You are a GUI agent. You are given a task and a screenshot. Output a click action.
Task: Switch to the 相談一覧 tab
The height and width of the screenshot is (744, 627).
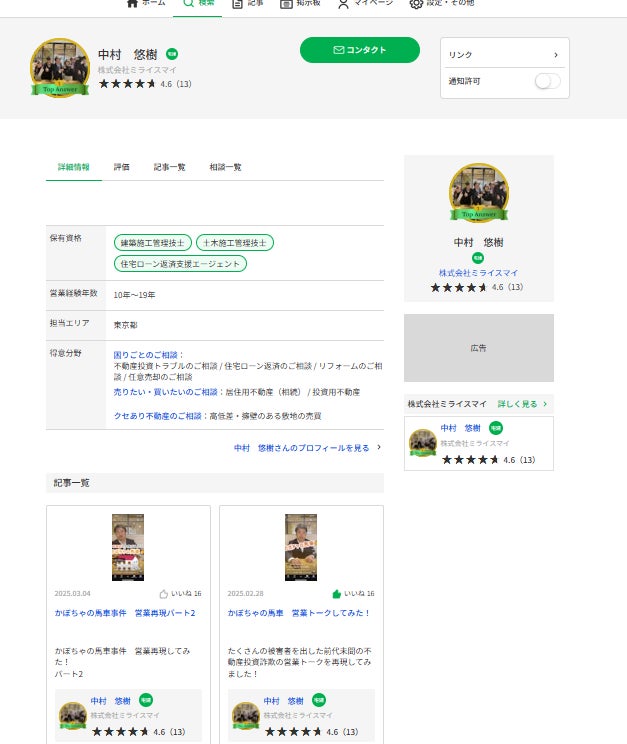[x=225, y=167]
